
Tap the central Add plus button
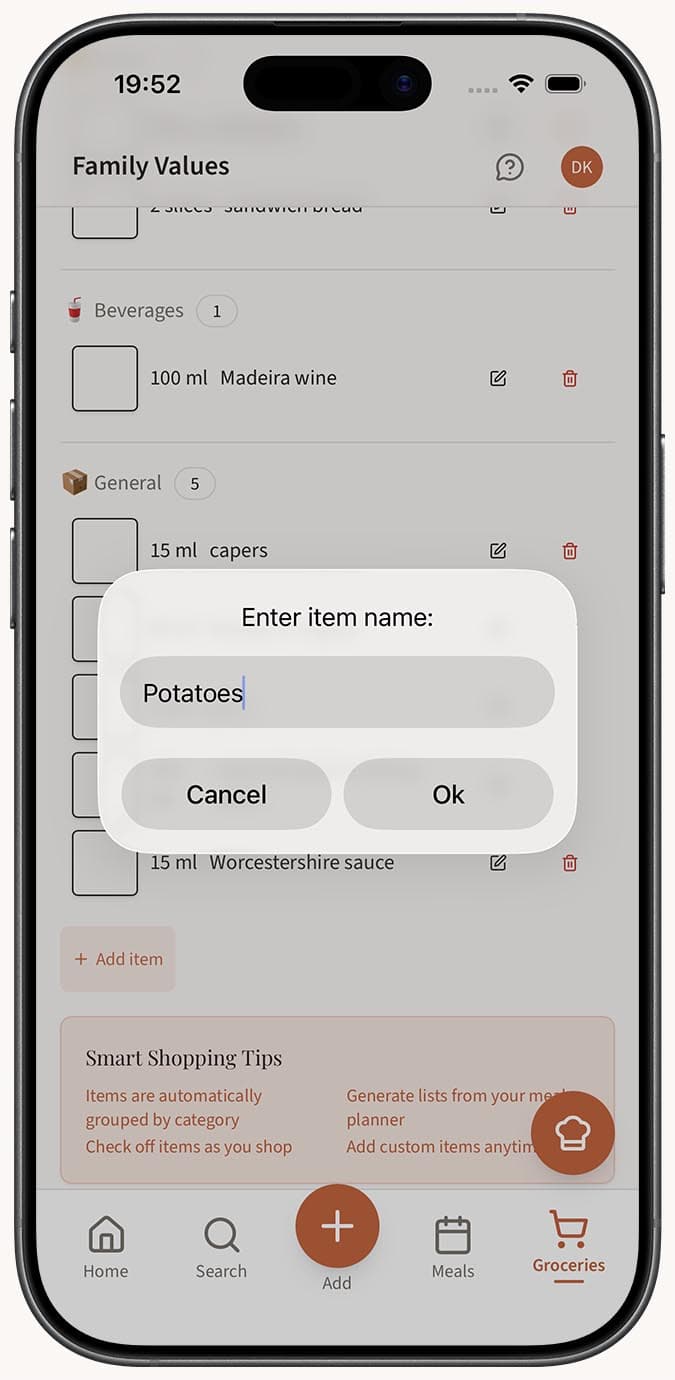337,1227
